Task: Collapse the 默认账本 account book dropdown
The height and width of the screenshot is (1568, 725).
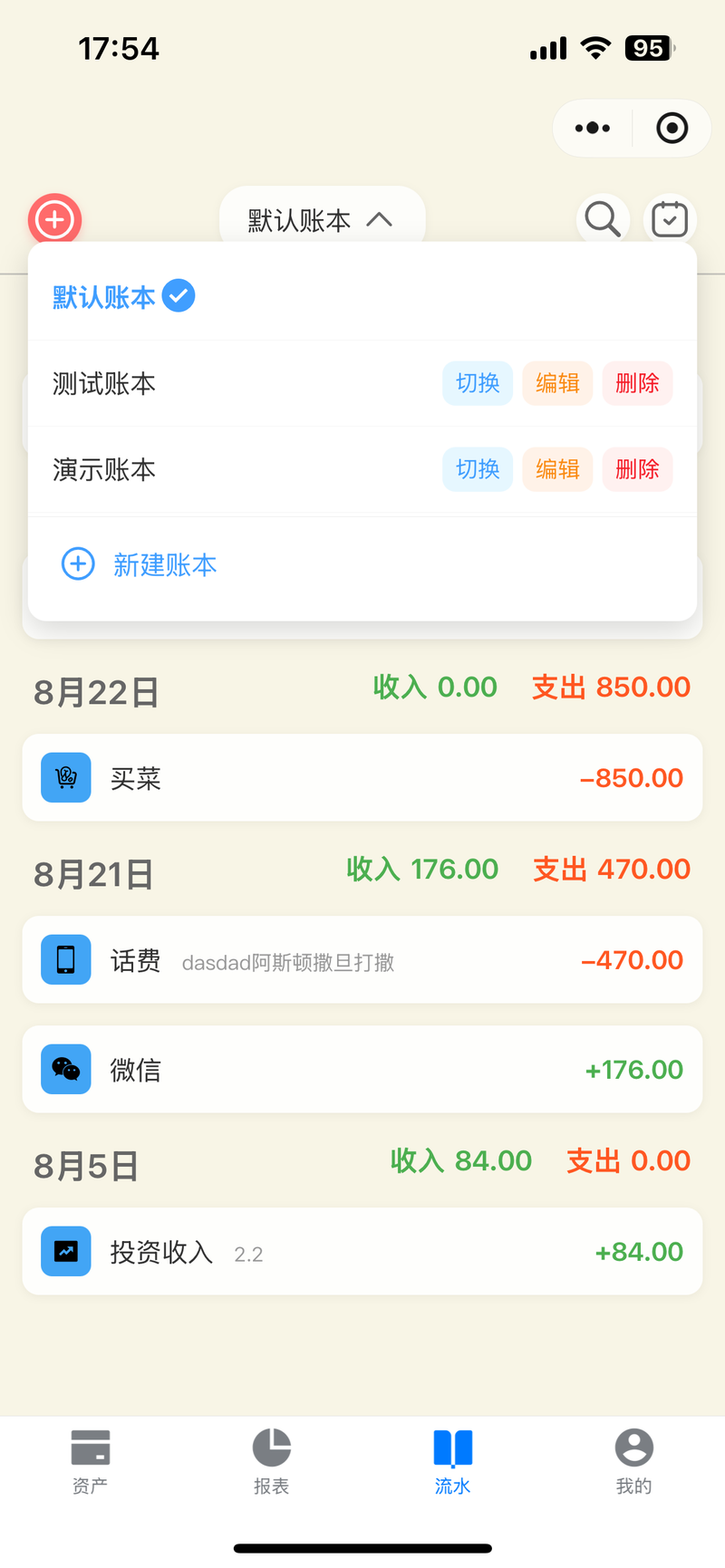Action: [322, 219]
